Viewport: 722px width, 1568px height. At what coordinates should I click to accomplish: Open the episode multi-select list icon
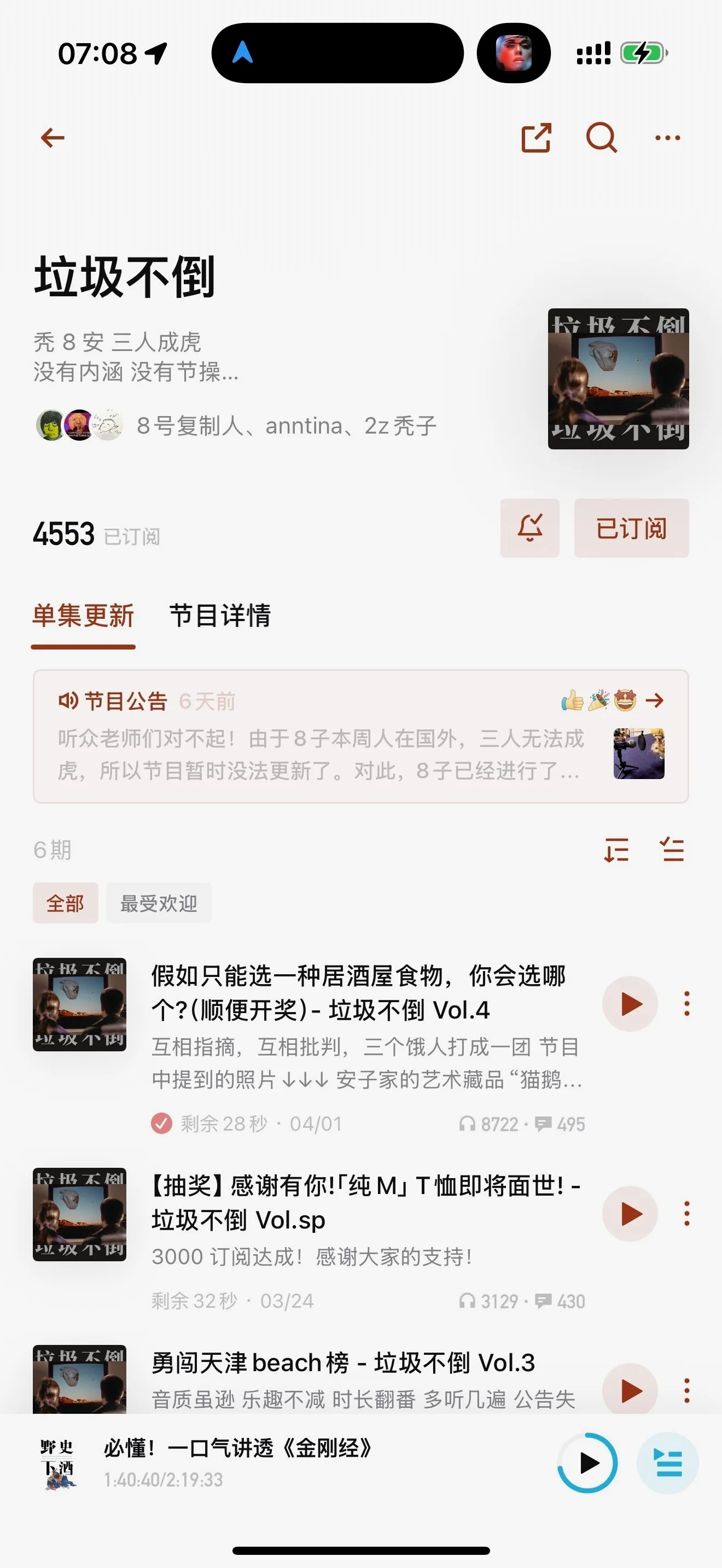(673, 850)
